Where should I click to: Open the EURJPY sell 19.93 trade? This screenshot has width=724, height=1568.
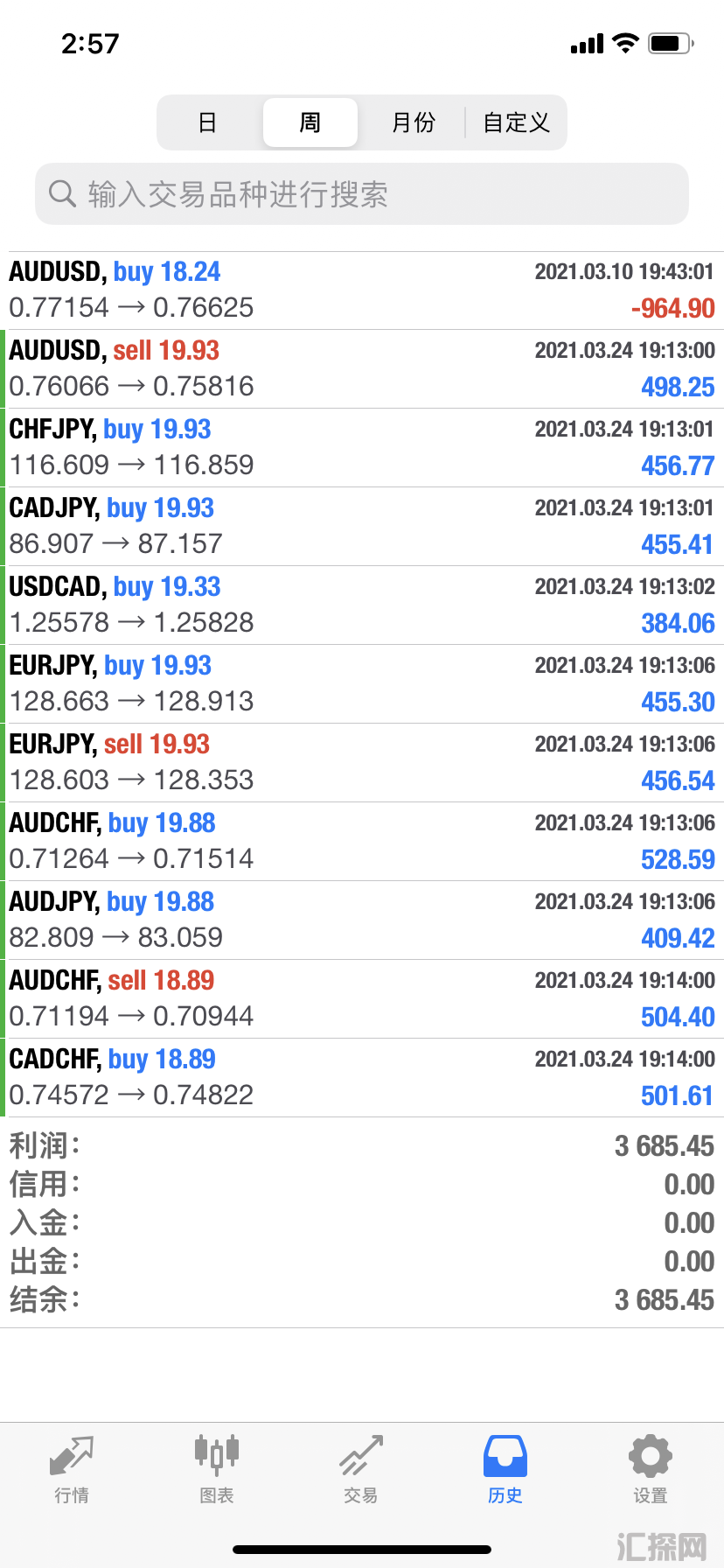click(x=362, y=763)
